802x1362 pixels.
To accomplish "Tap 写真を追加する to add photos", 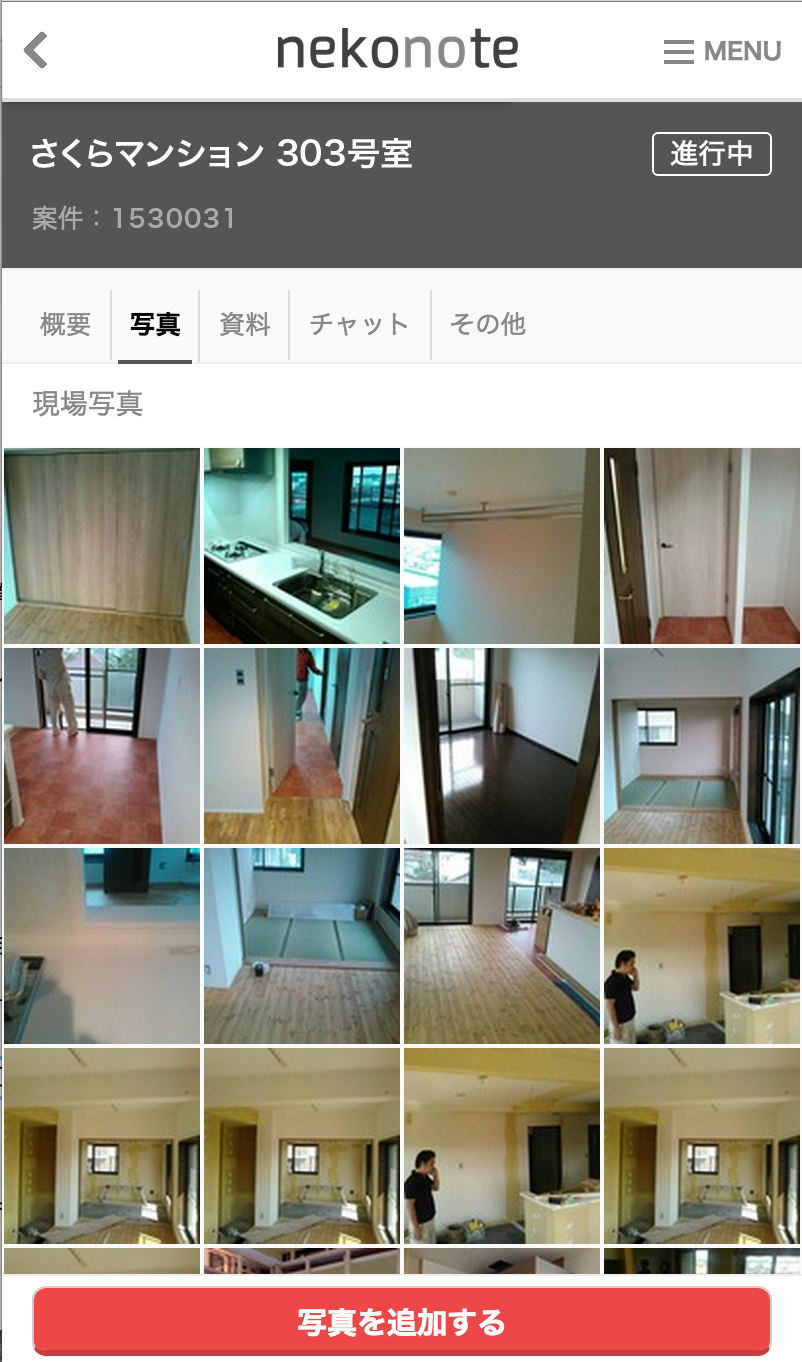I will point(402,1322).
